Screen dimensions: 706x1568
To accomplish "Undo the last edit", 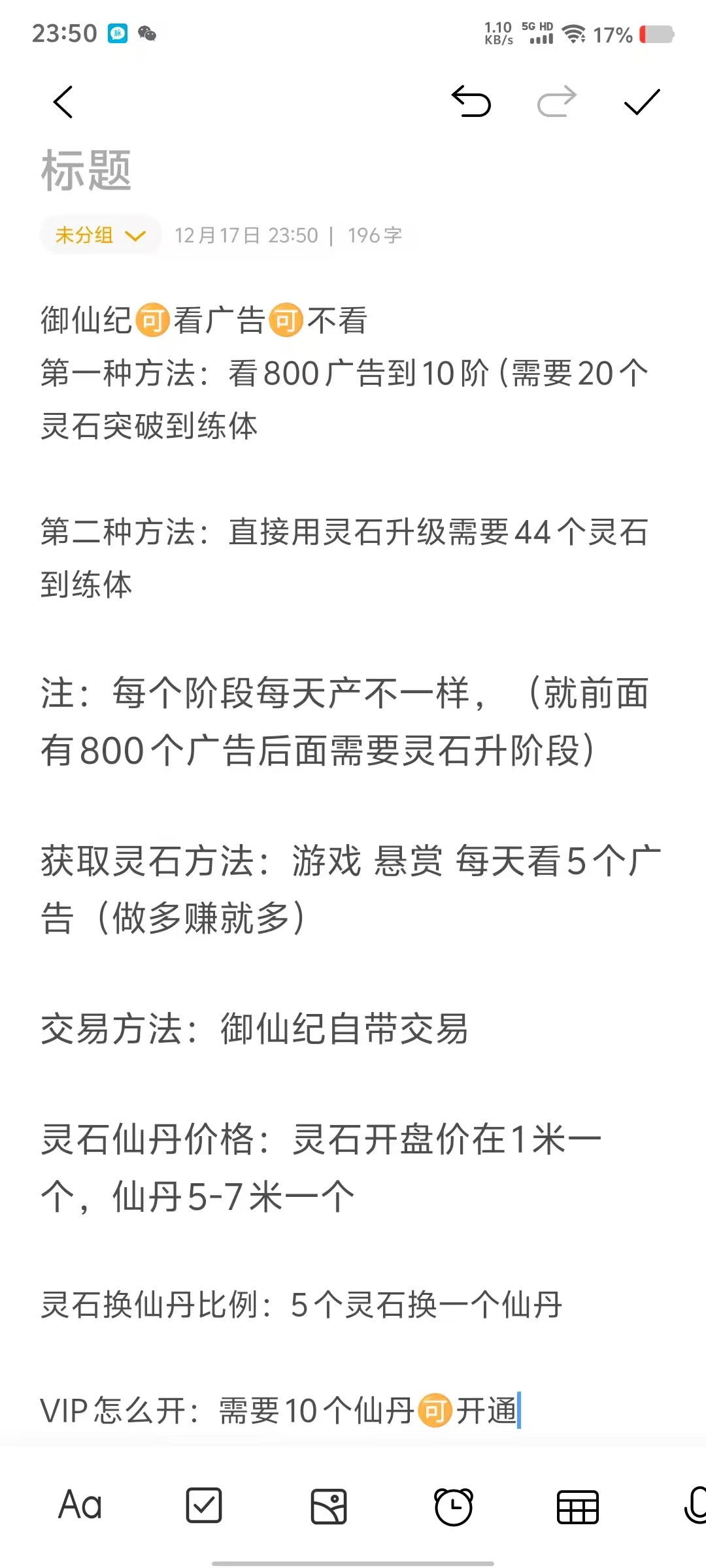I will pyautogui.click(x=471, y=102).
